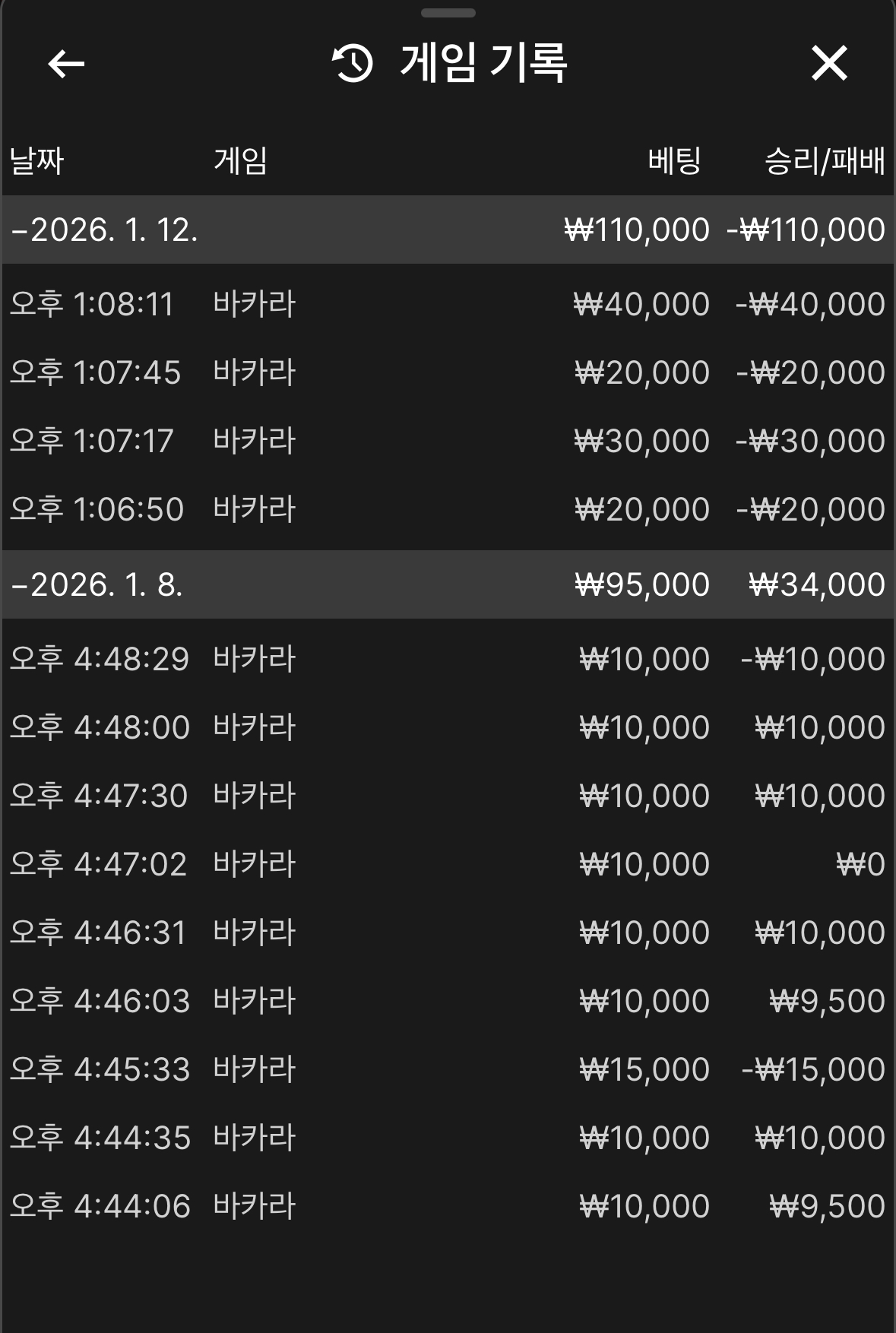This screenshot has width=896, height=1333.
Task: Open the 오후 4:44:35 baccarat record
Action: [447, 1138]
